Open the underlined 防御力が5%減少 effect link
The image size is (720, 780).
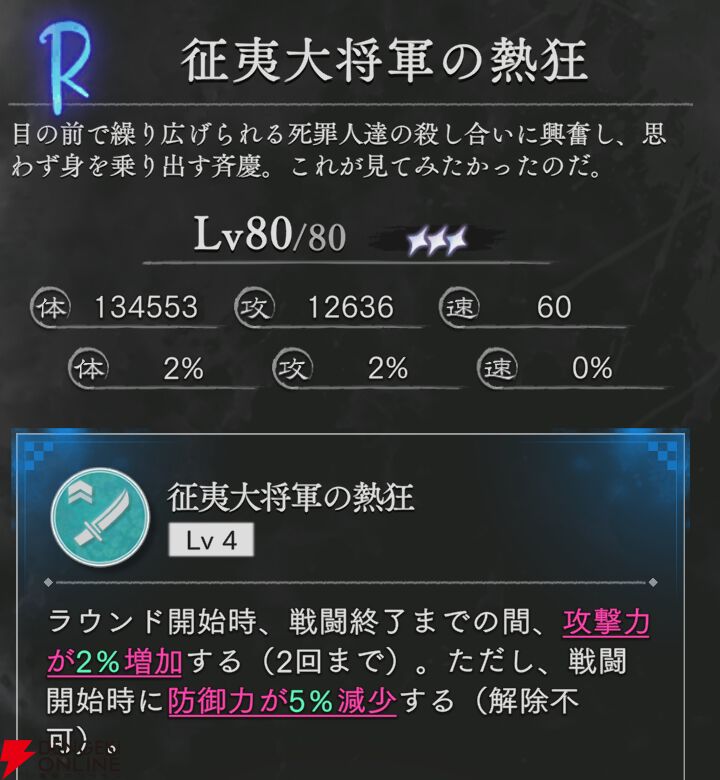pos(281,699)
